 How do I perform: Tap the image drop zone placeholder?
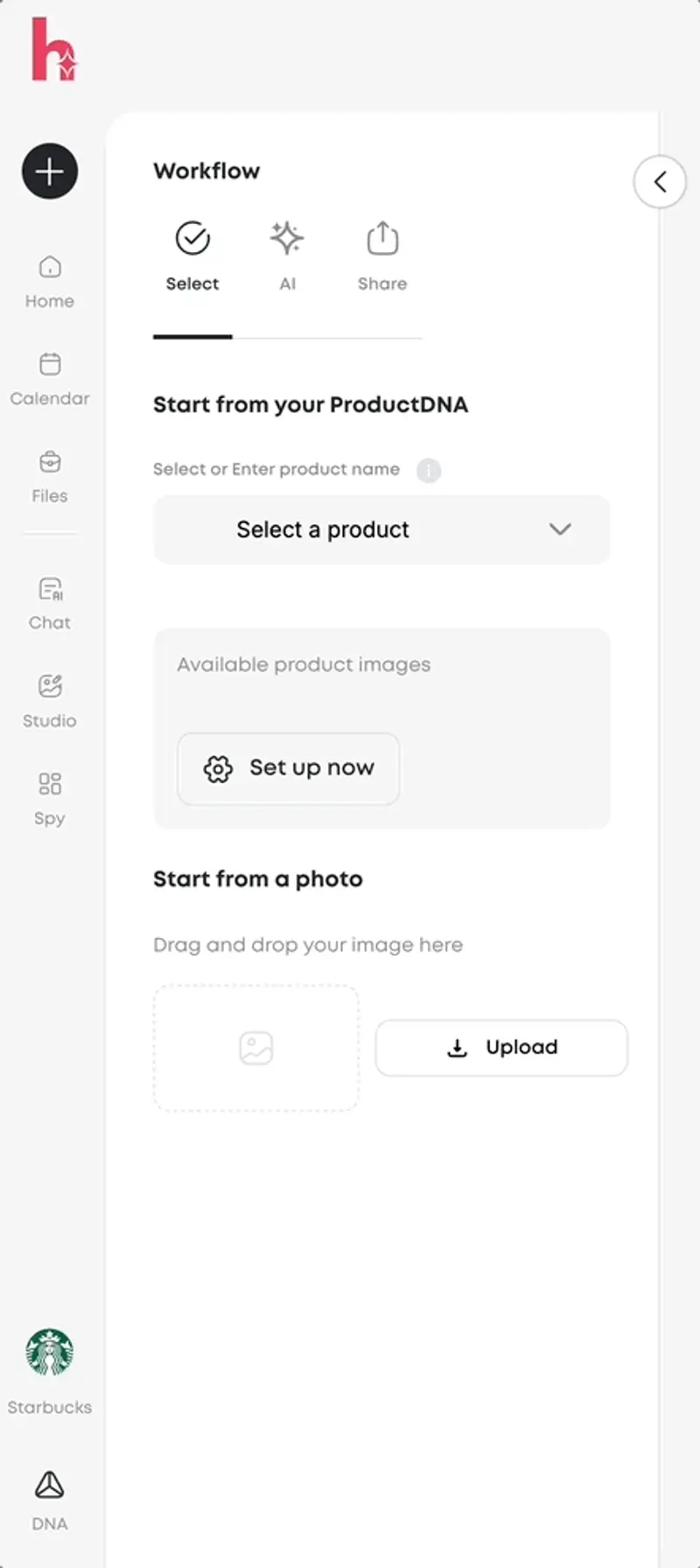256,1047
